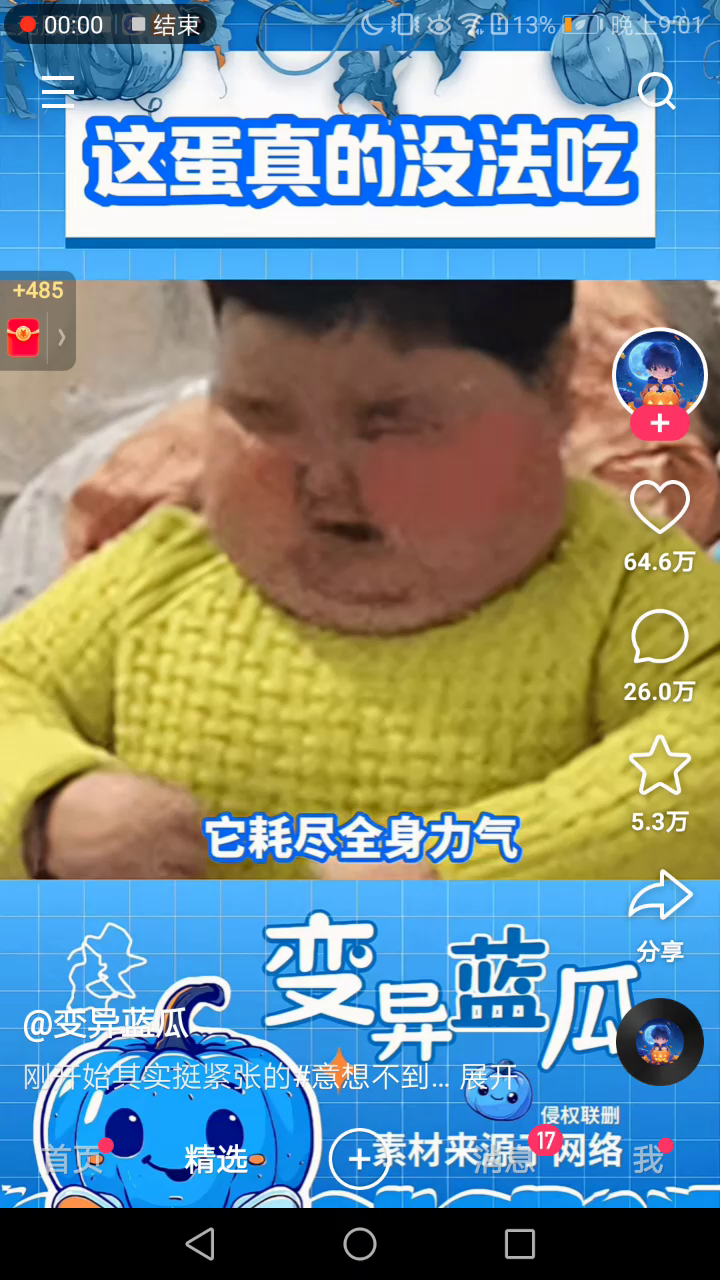Open the comments
The height and width of the screenshot is (1280, 720).
[659, 638]
